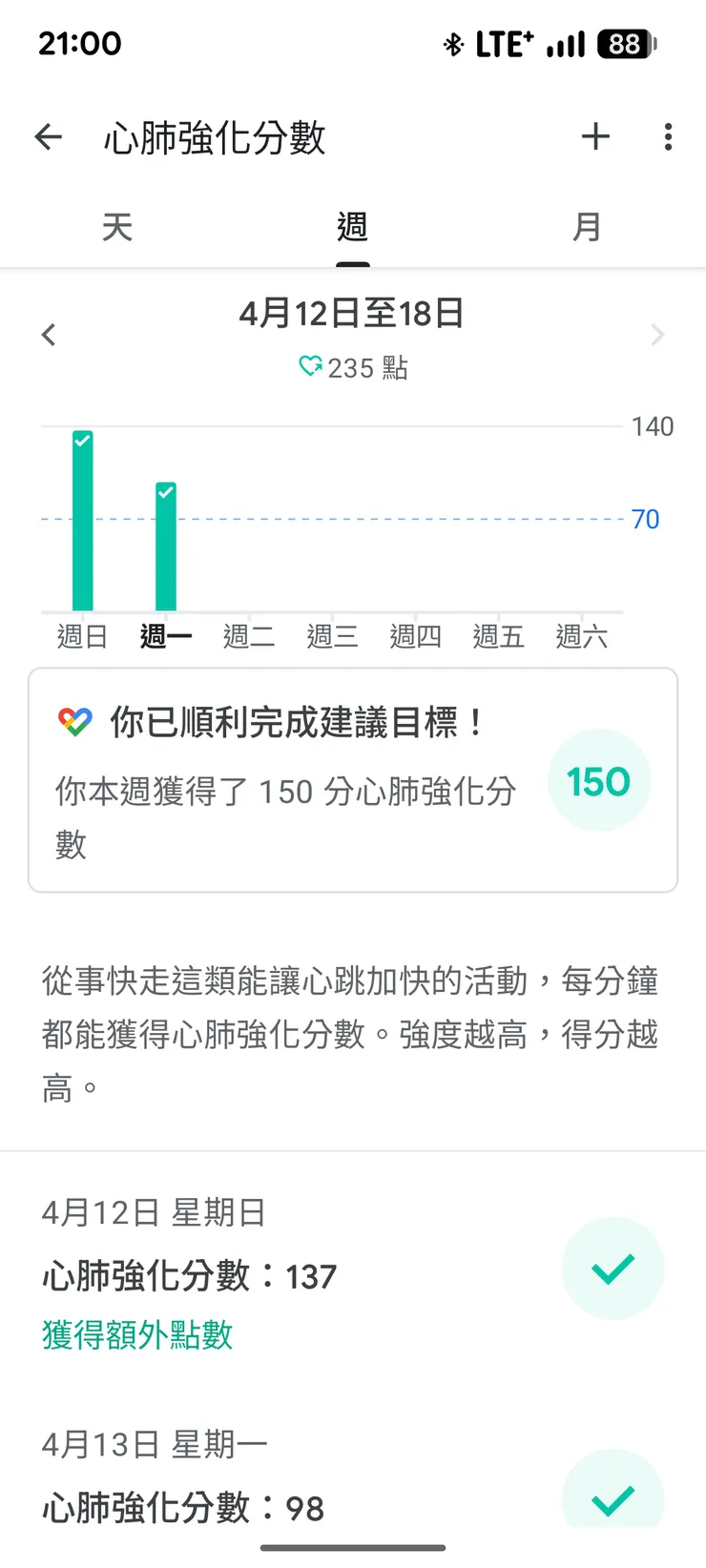The width and height of the screenshot is (706, 1568).
Task: Tap the heart points icon beside 235 點
Action: click(x=309, y=367)
